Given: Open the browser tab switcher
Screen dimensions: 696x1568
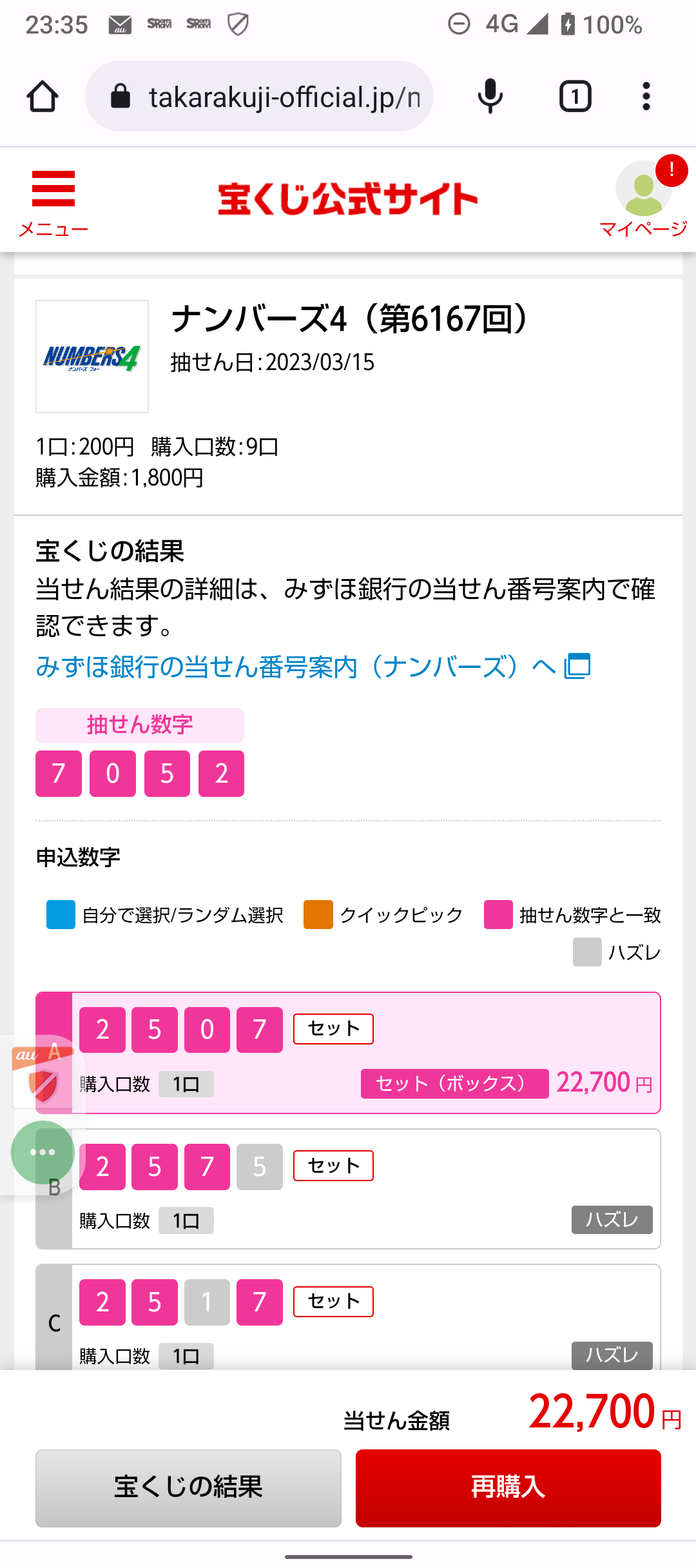Looking at the screenshot, I should [575, 97].
